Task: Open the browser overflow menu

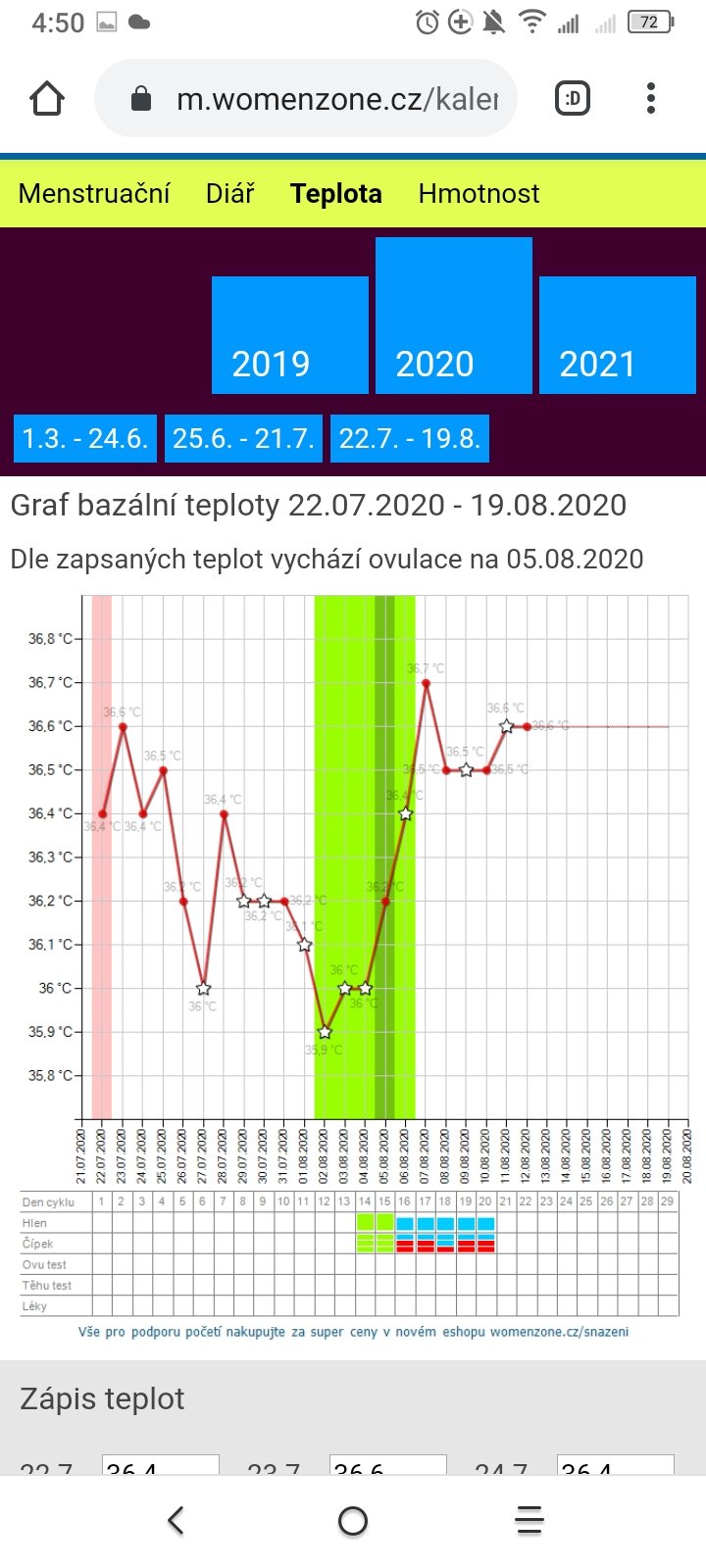Action: tap(651, 98)
